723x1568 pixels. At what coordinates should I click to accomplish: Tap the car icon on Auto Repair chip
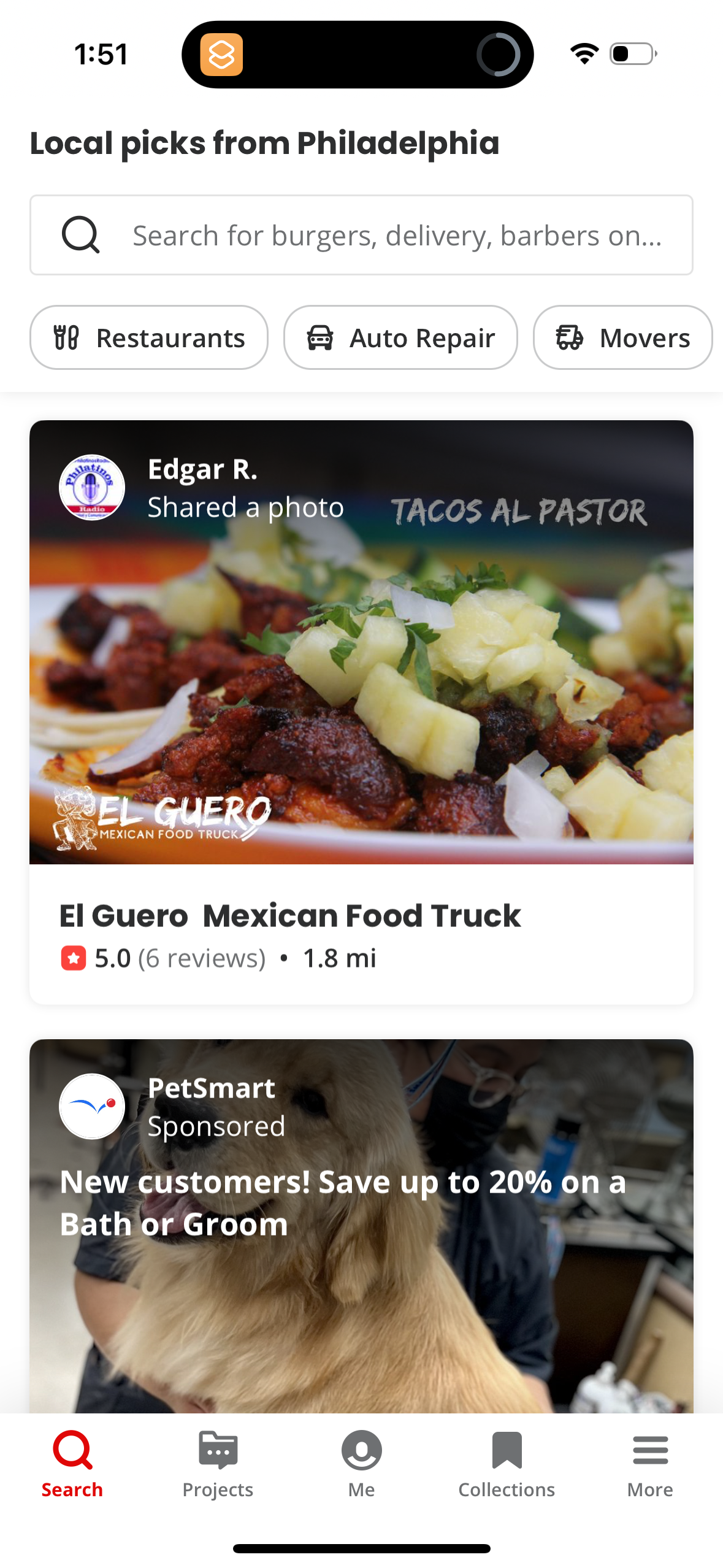[x=319, y=337]
